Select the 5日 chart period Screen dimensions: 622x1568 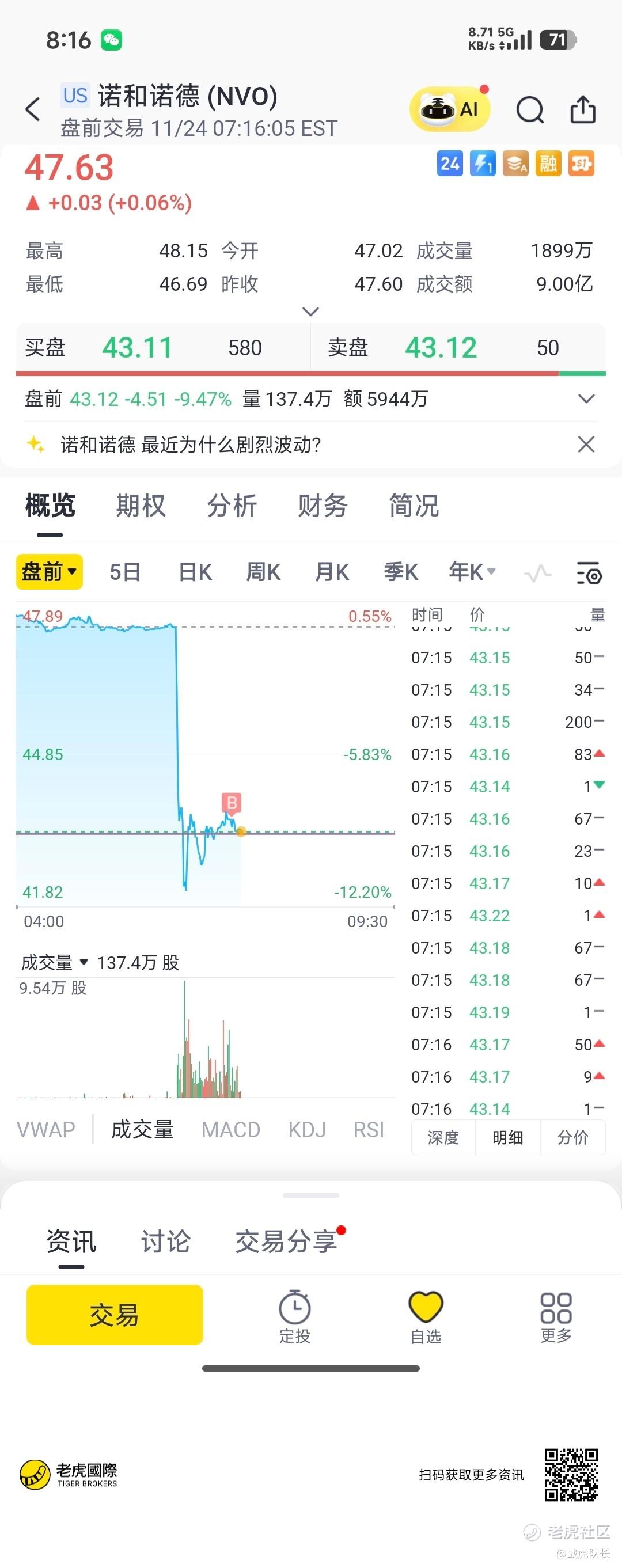click(126, 572)
